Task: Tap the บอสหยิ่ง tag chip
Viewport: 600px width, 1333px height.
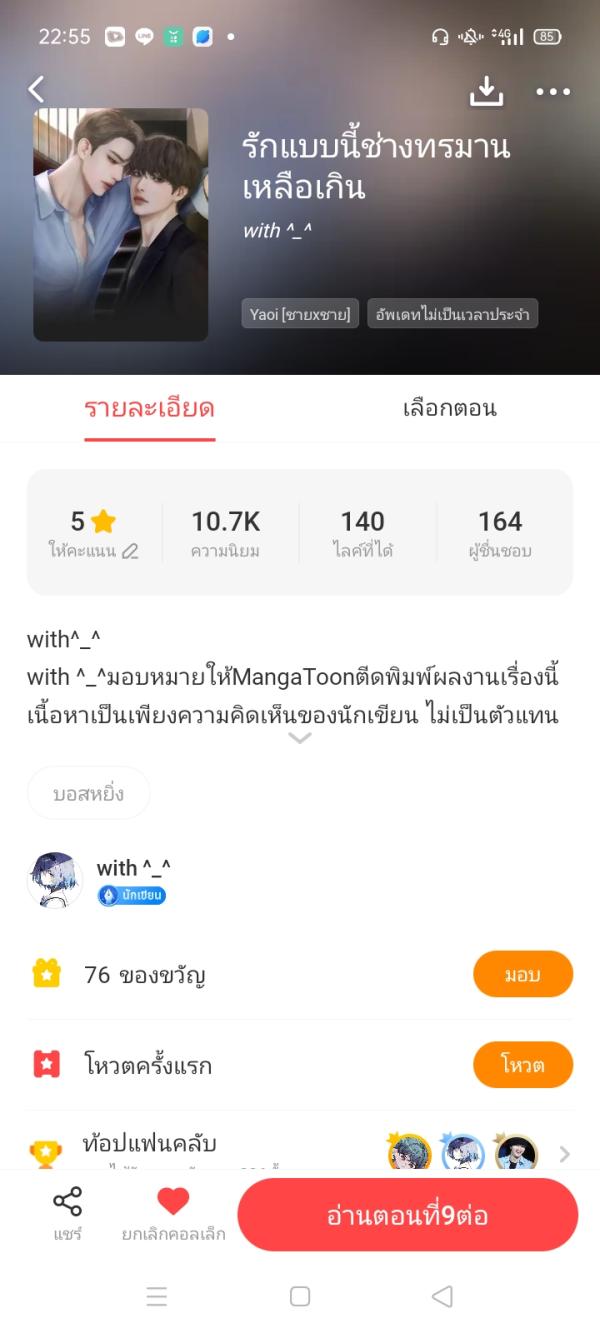Action: pyautogui.click(x=88, y=793)
